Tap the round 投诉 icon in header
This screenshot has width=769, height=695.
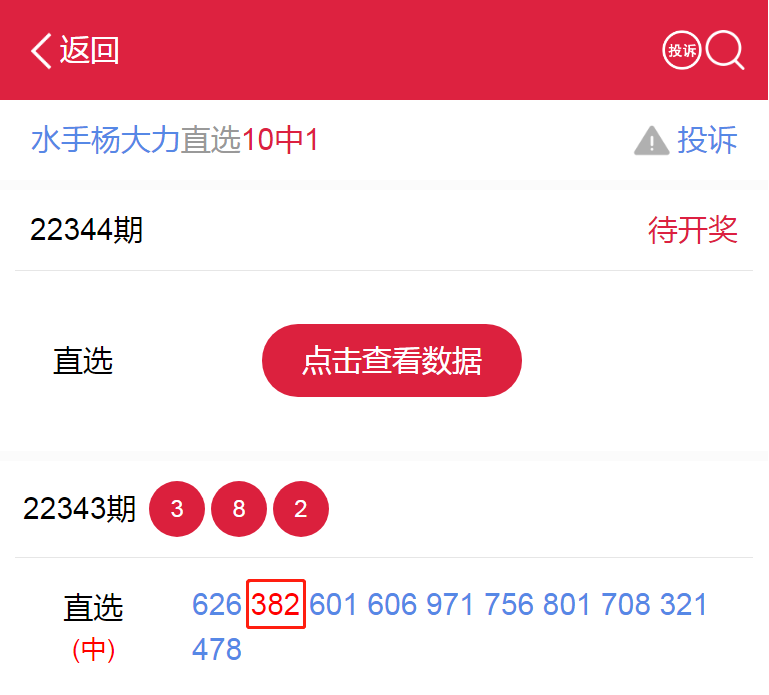click(x=682, y=50)
